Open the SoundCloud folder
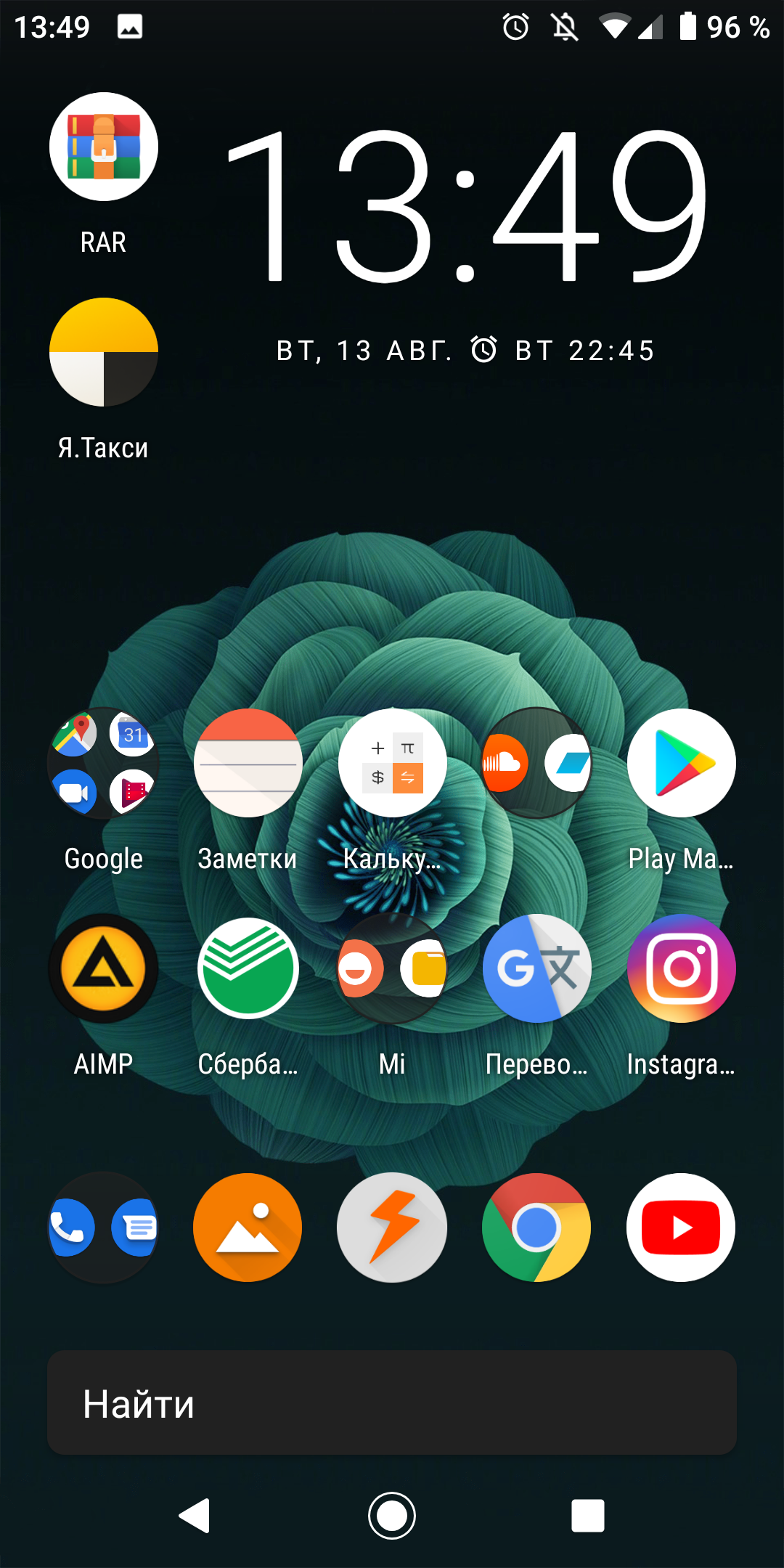The image size is (784, 1568). (x=537, y=763)
